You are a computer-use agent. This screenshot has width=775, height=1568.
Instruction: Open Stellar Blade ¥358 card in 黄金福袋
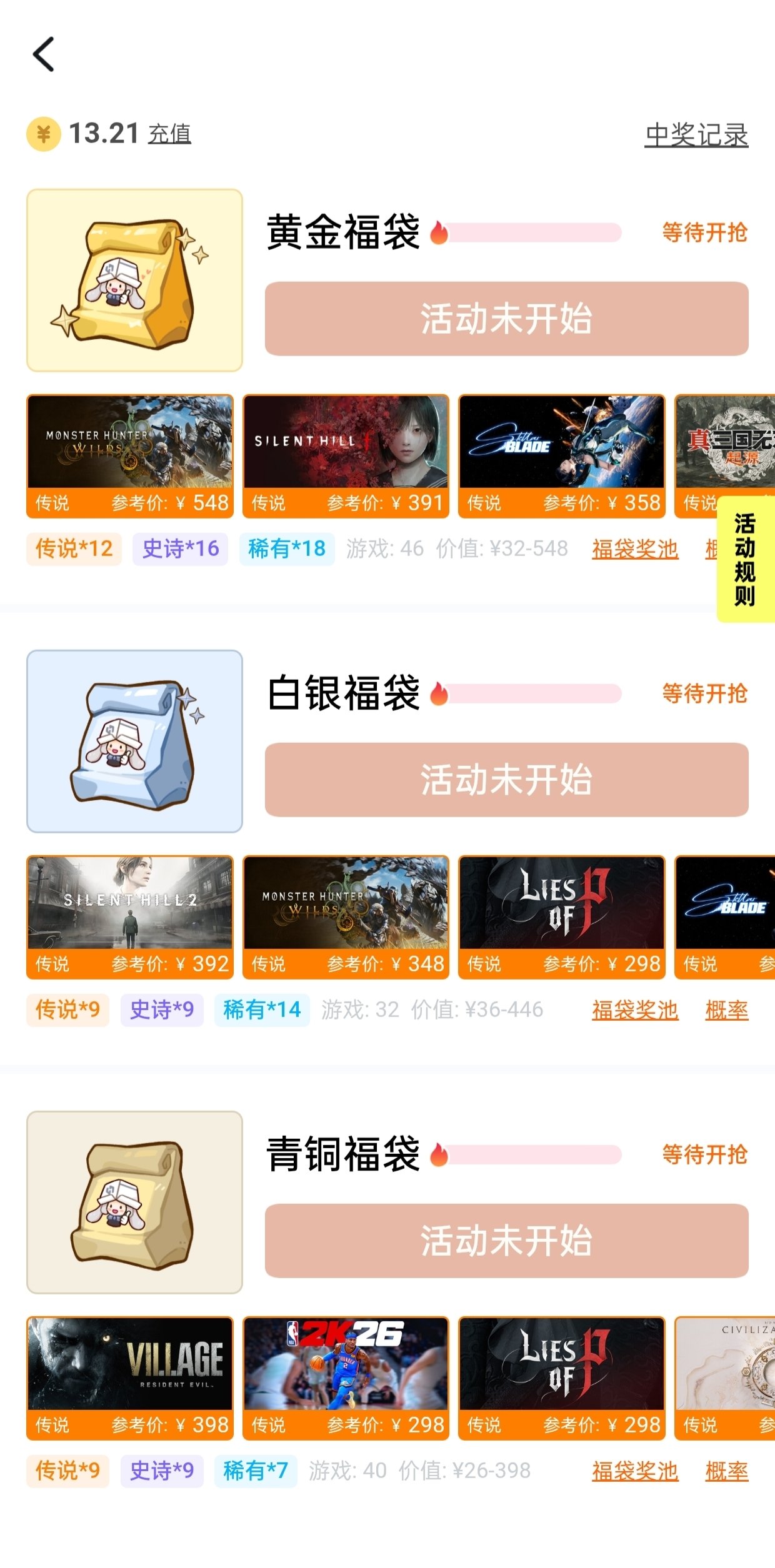(561, 456)
